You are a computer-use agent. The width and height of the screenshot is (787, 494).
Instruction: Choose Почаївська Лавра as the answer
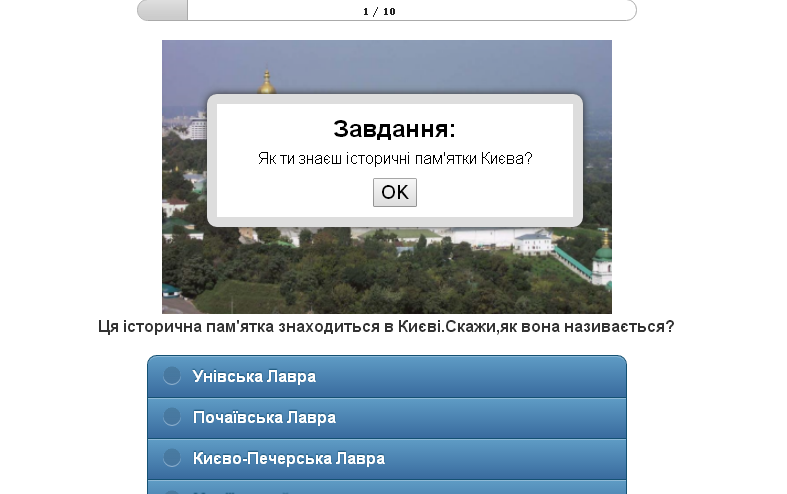[x=264, y=418]
